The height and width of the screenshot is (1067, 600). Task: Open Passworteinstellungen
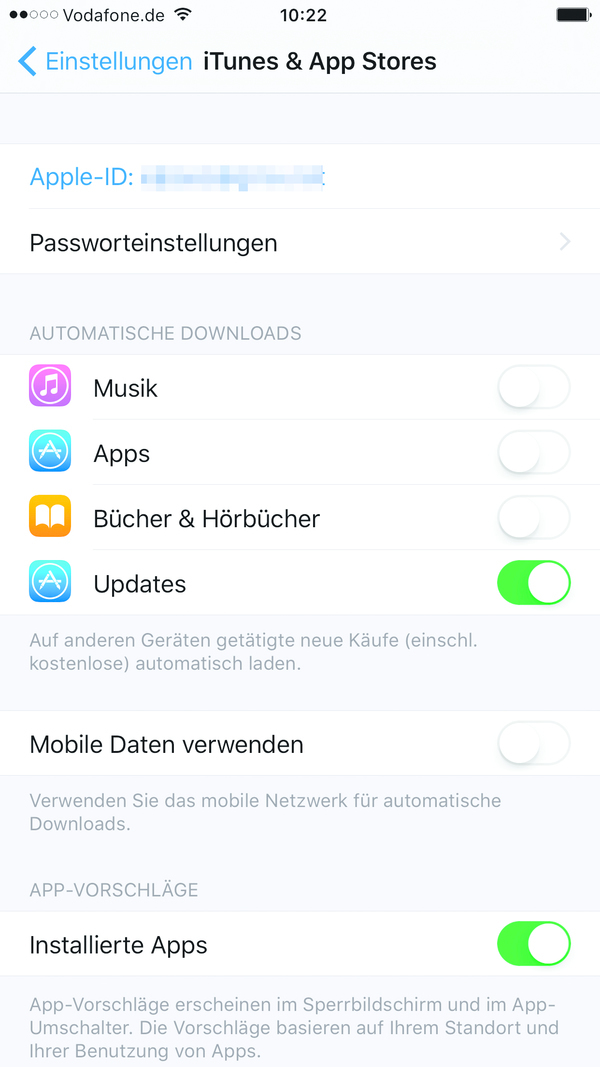(300, 243)
